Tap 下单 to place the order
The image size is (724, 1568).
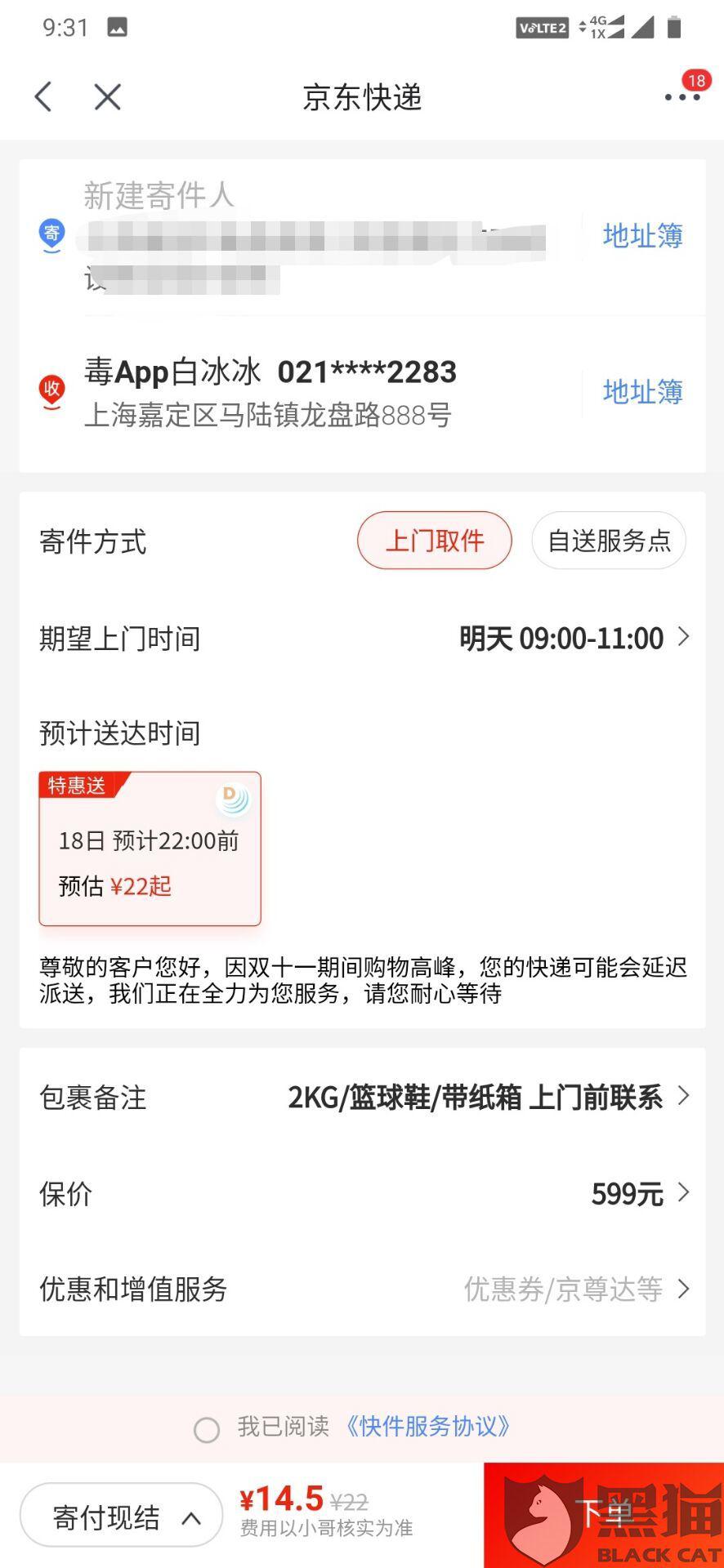pos(603,1515)
